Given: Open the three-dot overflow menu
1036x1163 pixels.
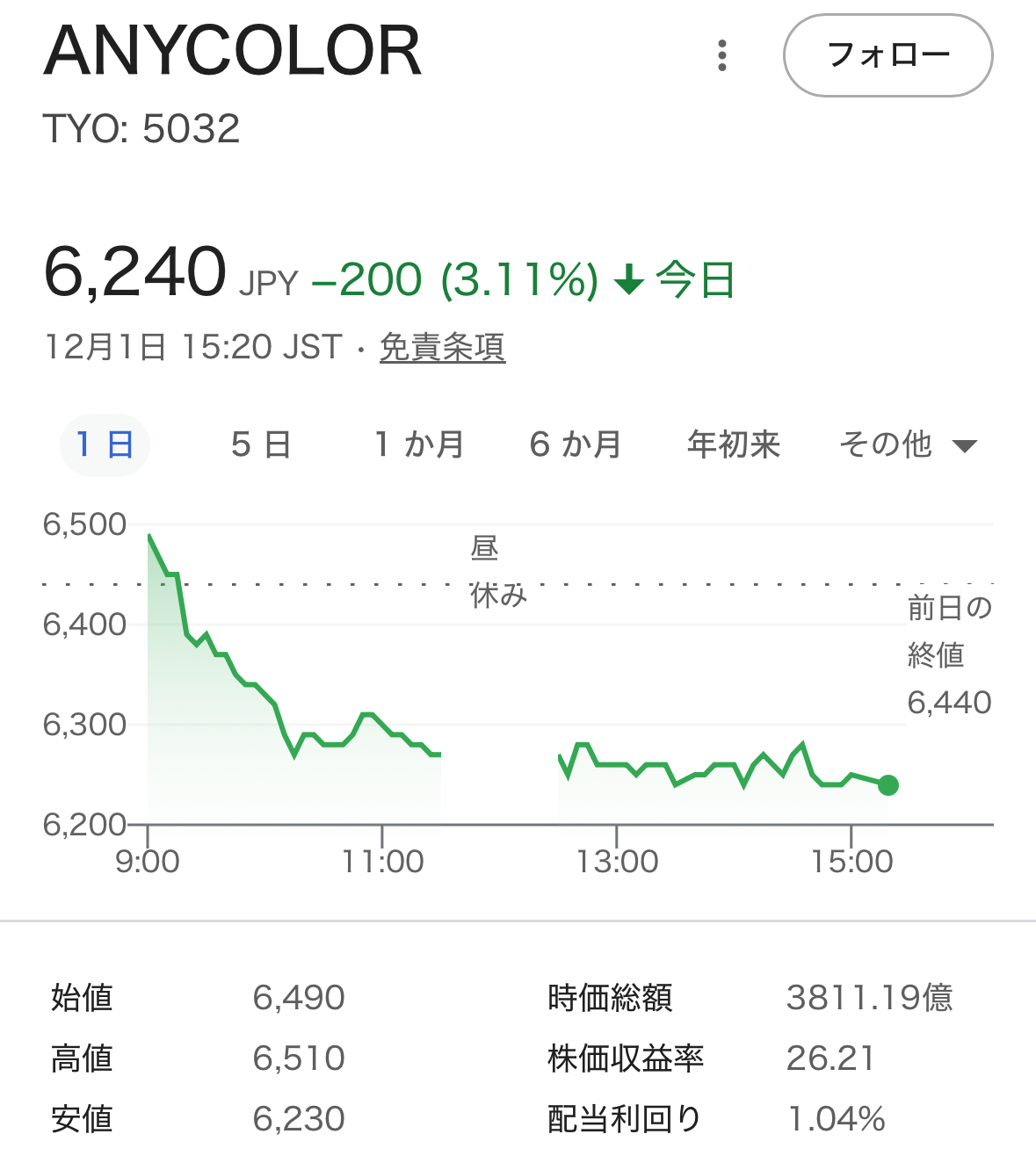Looking at the screenshot, I should coord(722,55).
